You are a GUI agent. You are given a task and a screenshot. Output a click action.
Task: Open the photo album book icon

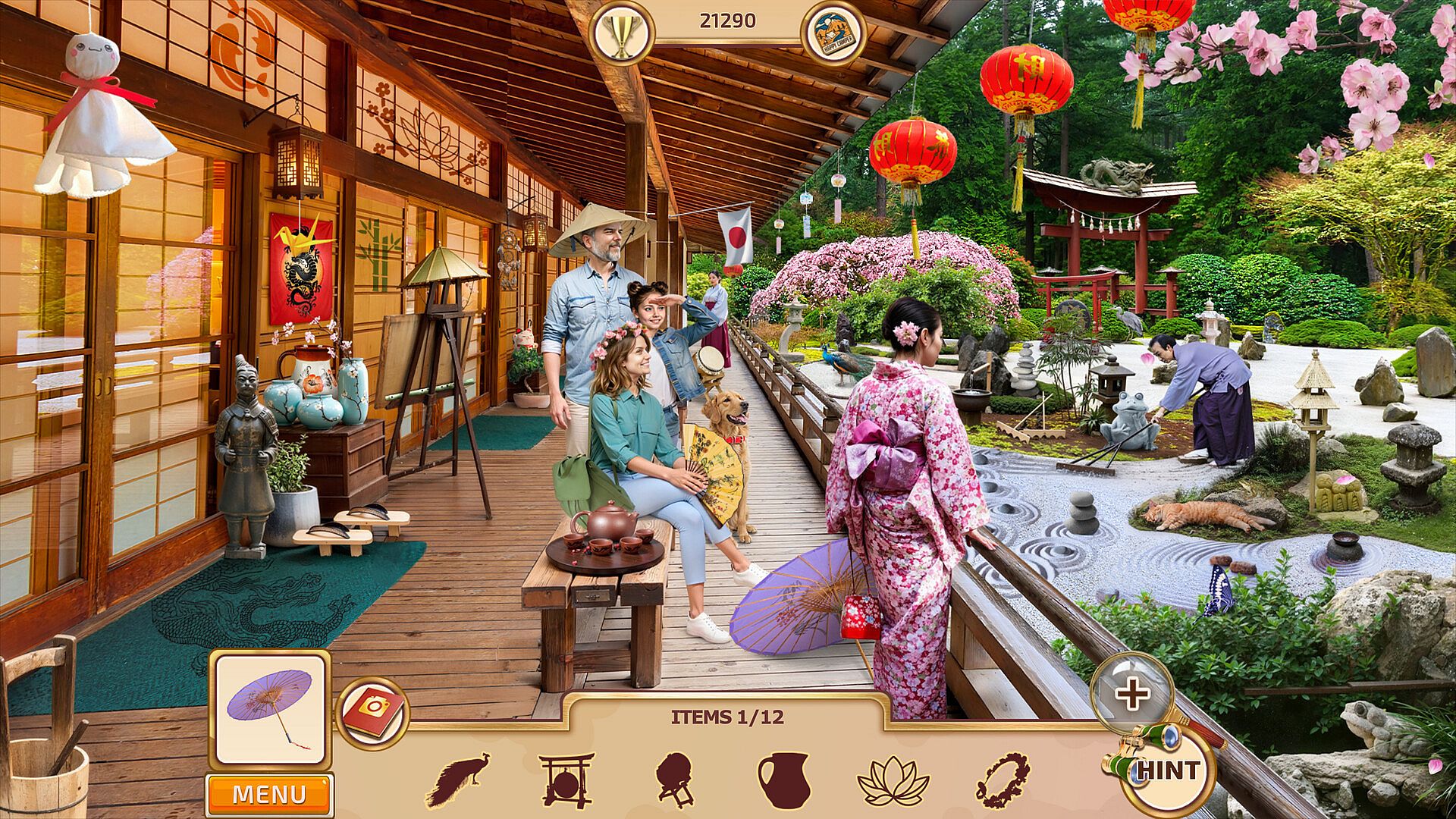(372, 712)
